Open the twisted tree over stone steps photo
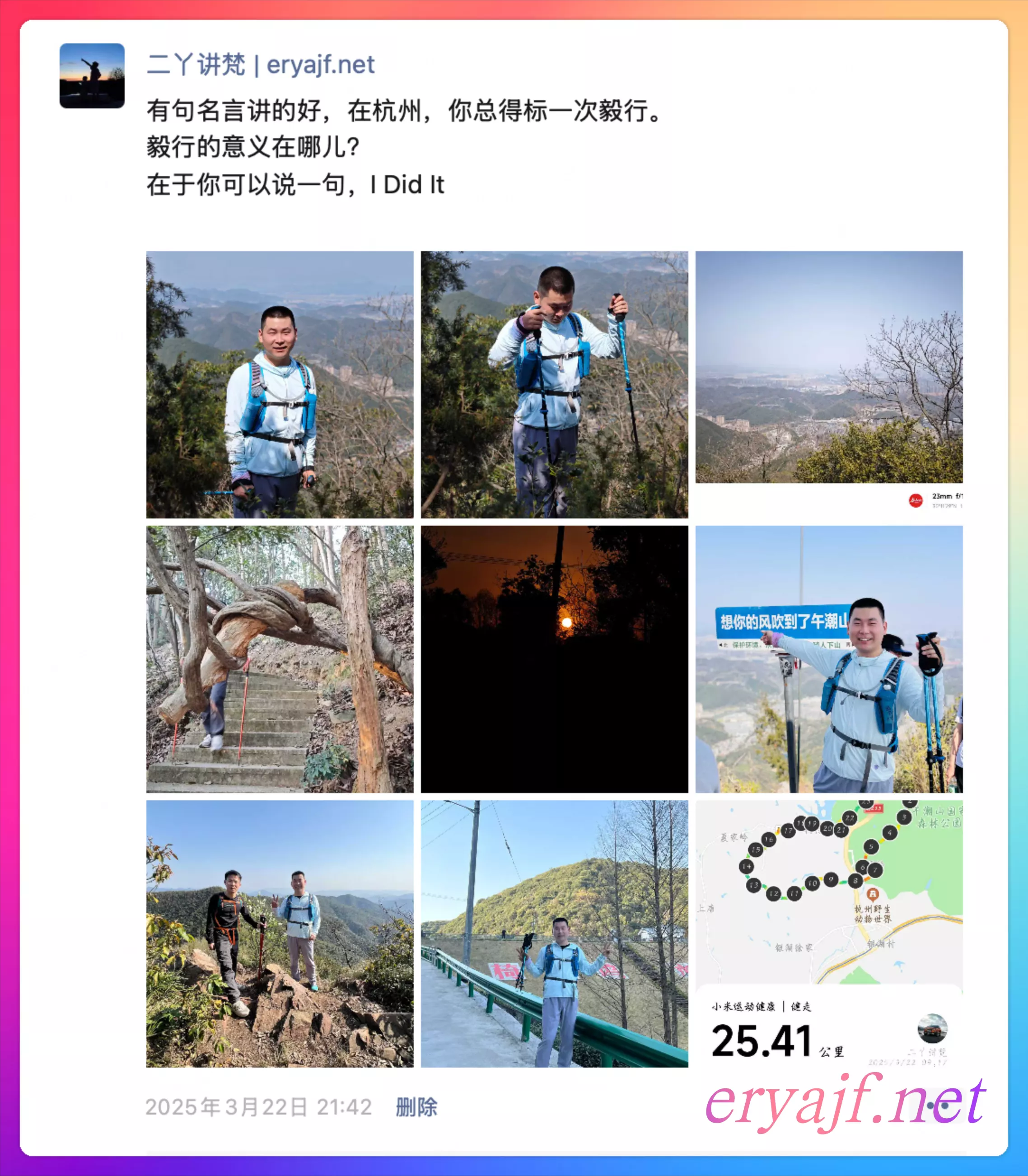Screen dimensions: 1028x1176 click(x=280, y=659)
